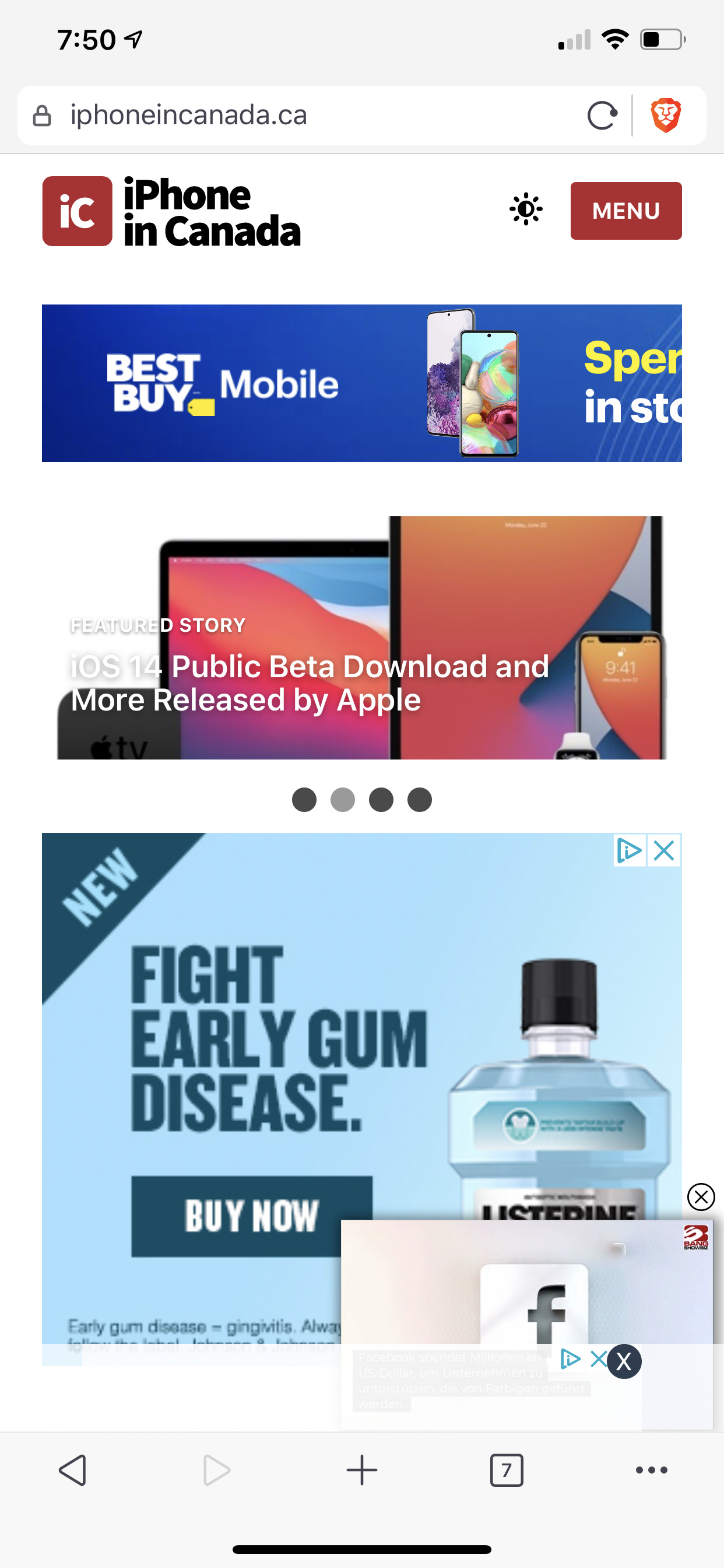Open AdChoices info on the Listerine ad
This screenshot has width=724, height=1568.
tap(629, 850)
